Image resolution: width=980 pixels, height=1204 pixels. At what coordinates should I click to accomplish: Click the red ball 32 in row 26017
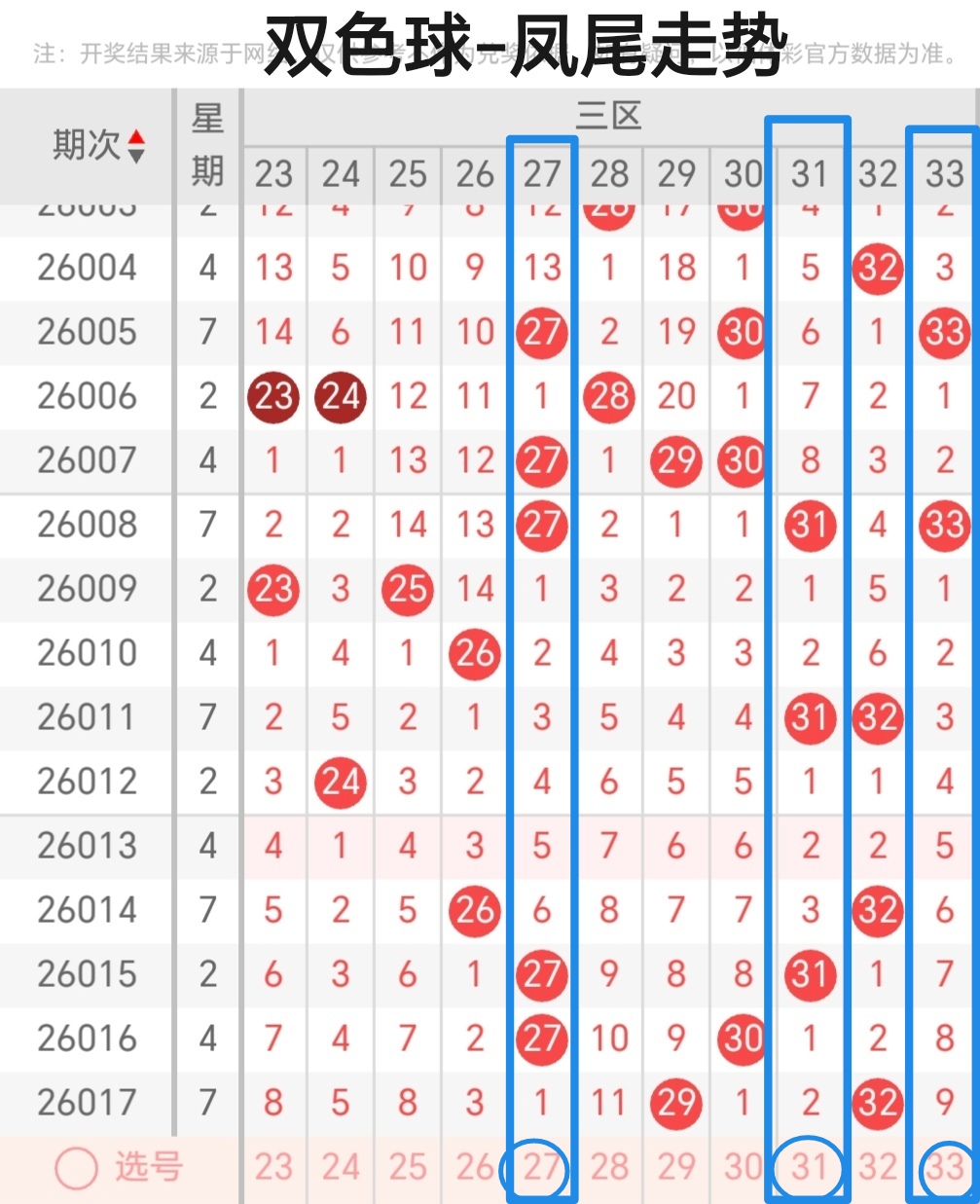[878, 1103]
